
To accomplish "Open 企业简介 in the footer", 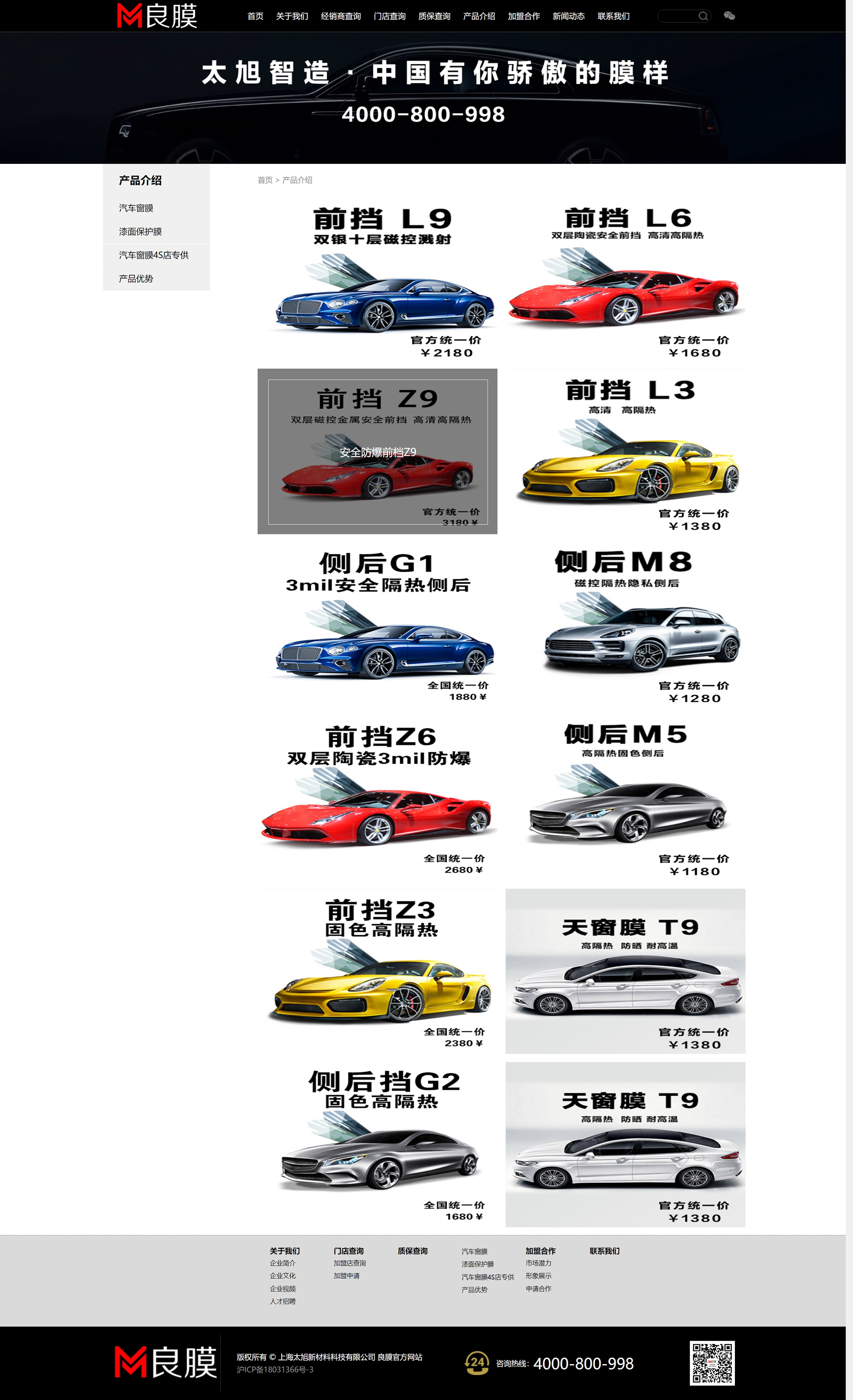I will (x=282, y=1263).
